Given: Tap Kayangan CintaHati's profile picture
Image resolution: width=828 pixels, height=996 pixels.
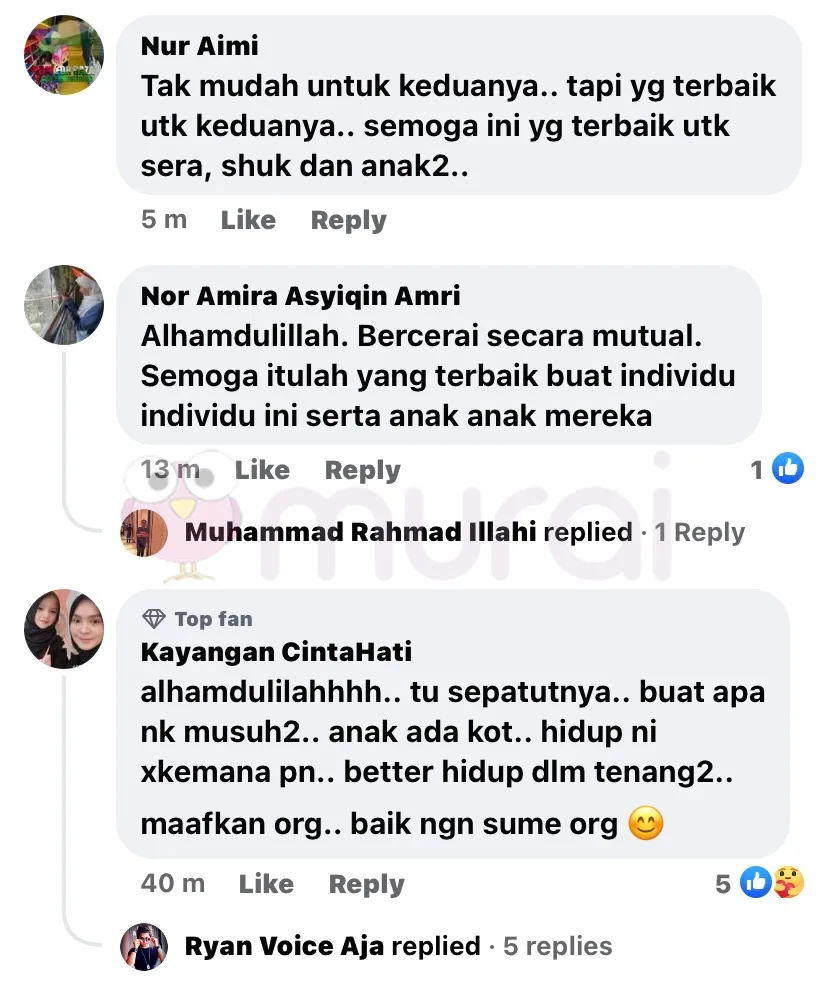Looking at the screenshot, I should pos(64,629).
